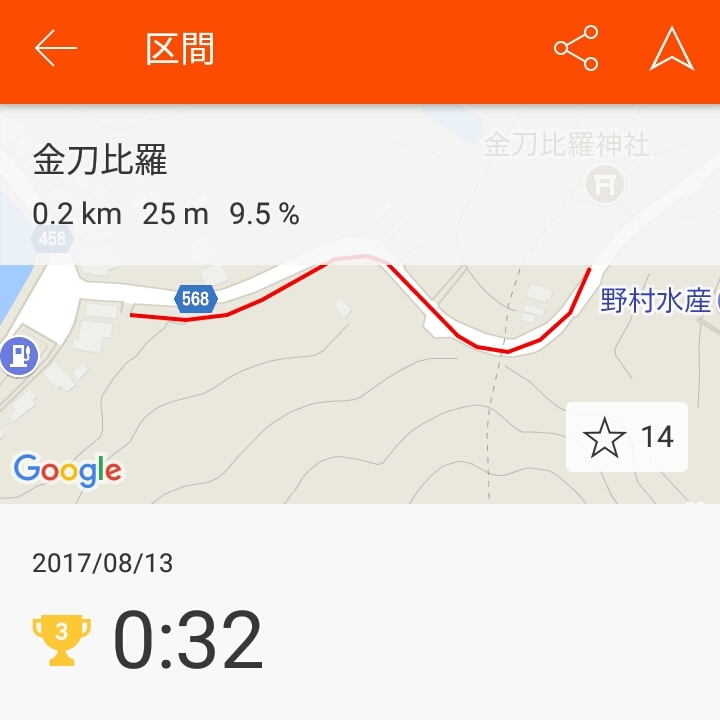Go back using the arrow icon
720x720 pixels.
pos(56,49)
